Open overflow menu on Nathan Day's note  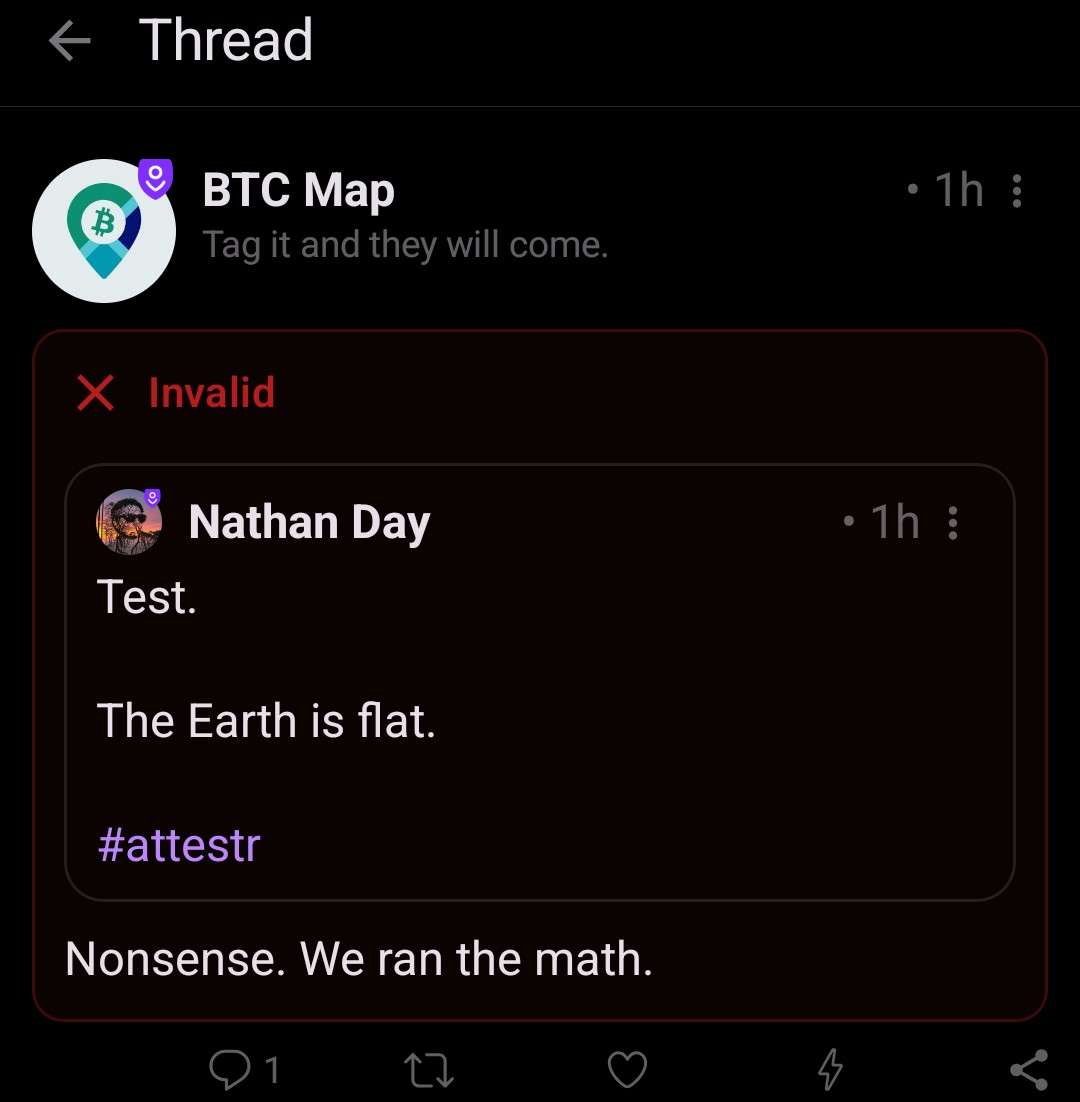pyautogui.click(x=952, y=523)
